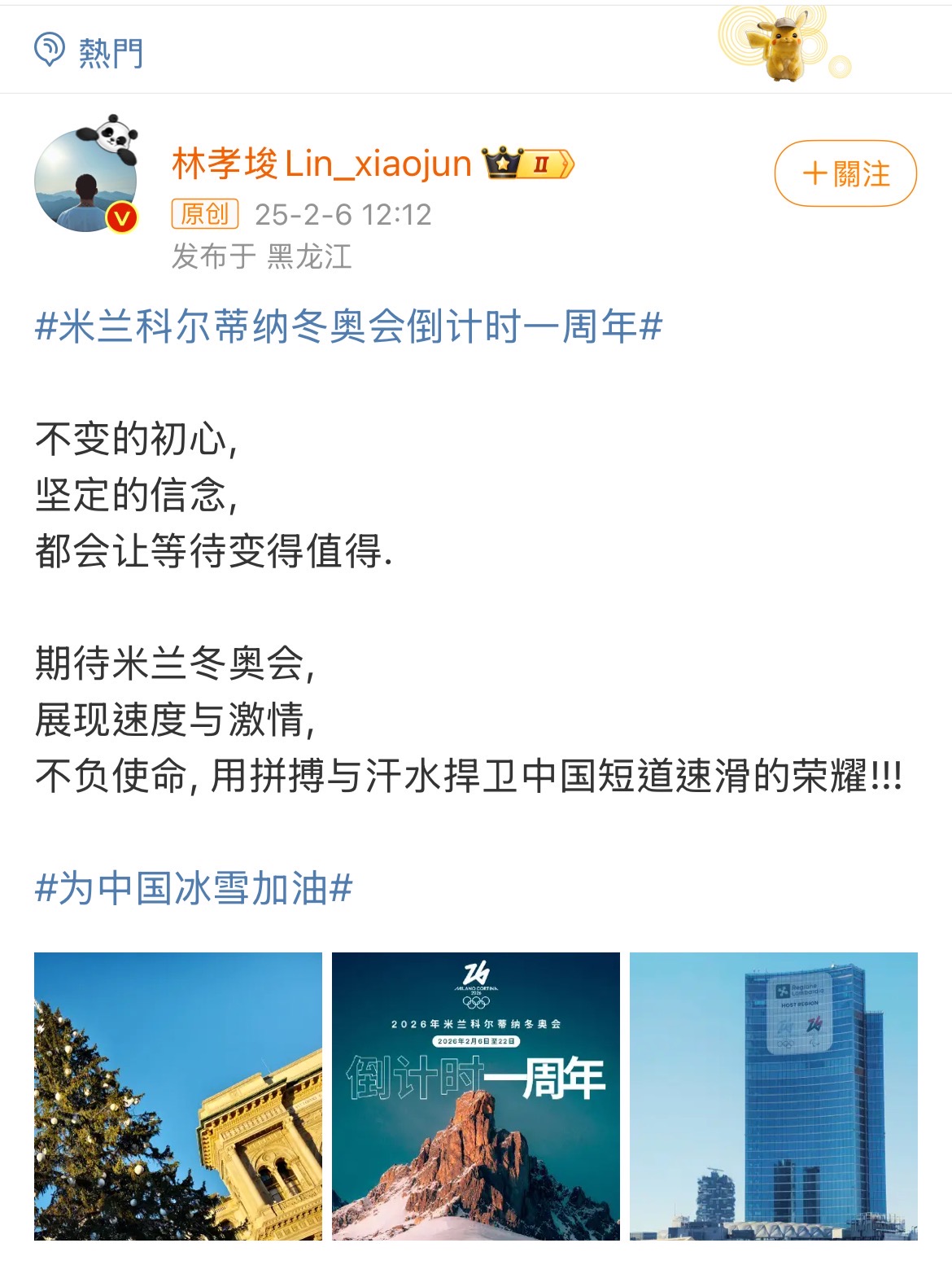The width and height of the screenshot is (952, 1265).
Task: Open the username 林孝埈Lin_xiaojun
Action: pyautogui.click(x=321, y=164)
